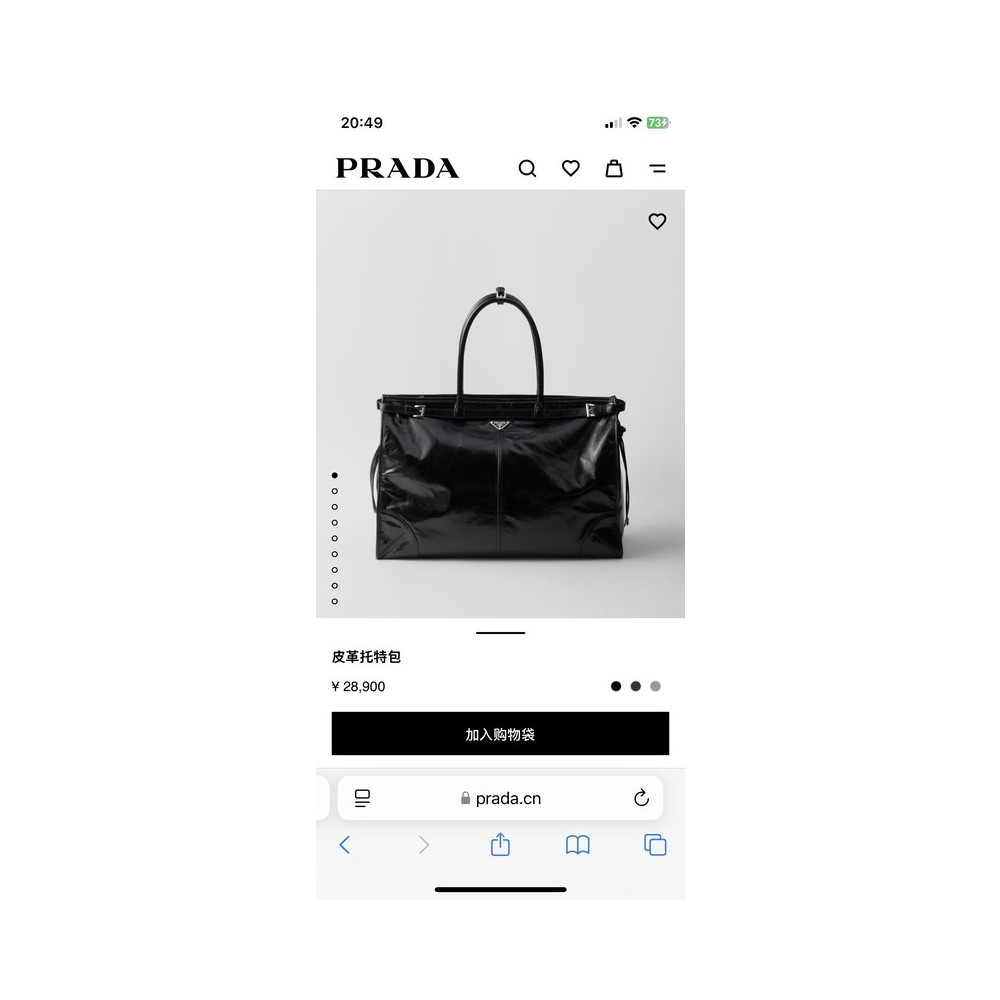Select the dark brown color swatch

click(636, 686)
